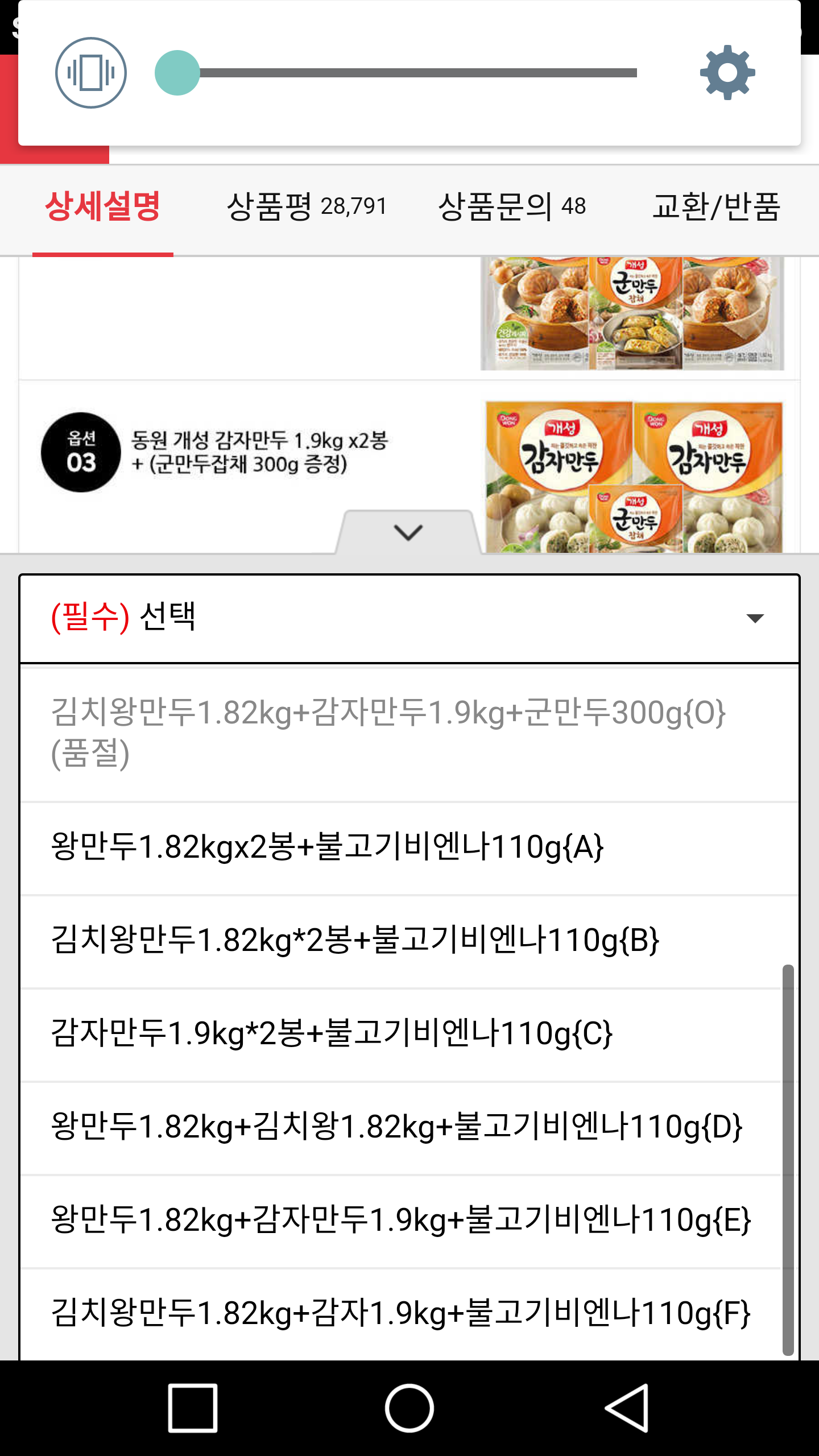Screen dimensions: 819x1456
Task: Tap the vibrate mode icon
Action: [x=90, y=73]
